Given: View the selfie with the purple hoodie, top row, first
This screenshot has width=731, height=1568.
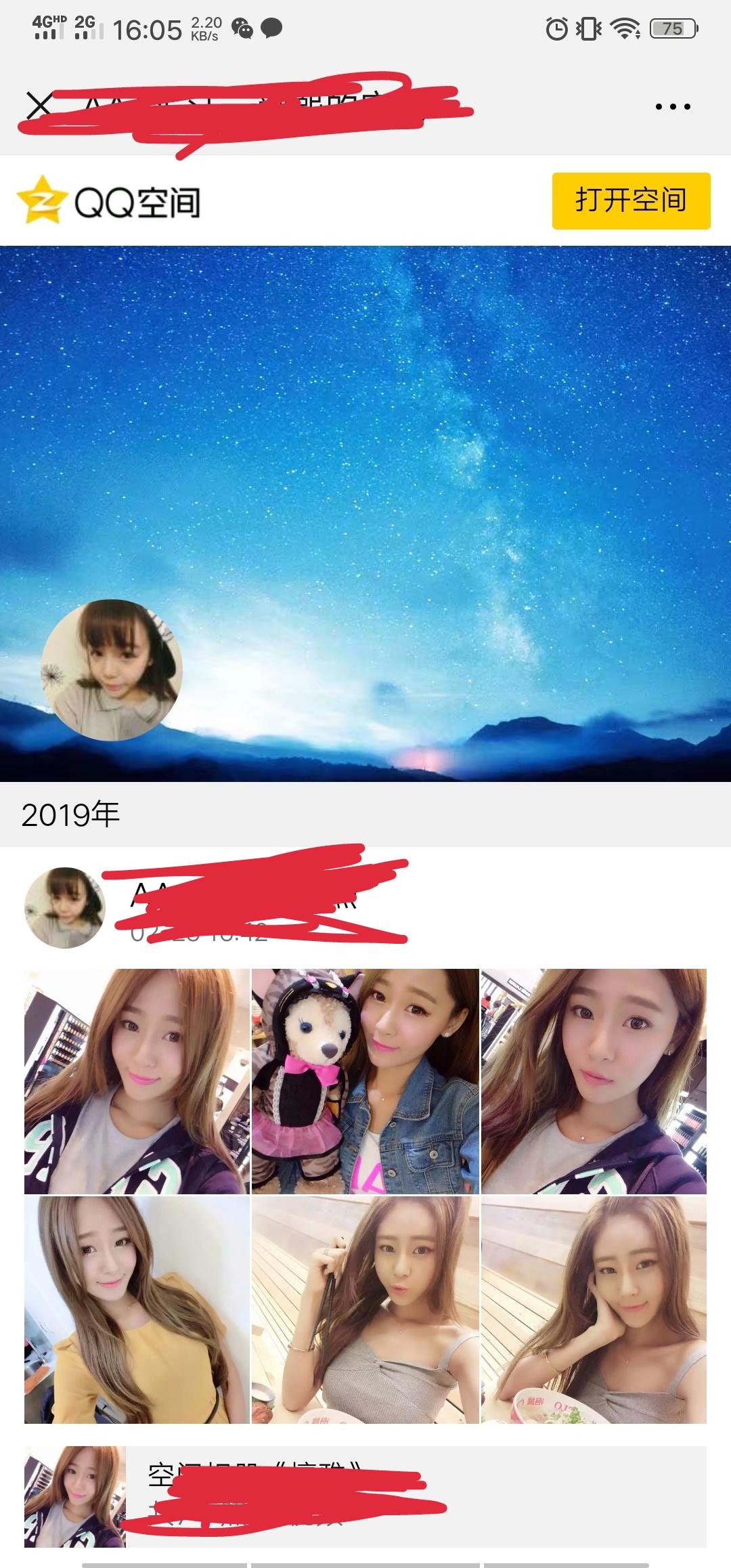Looking at the screenshot, I should [x=137, y=1081].
